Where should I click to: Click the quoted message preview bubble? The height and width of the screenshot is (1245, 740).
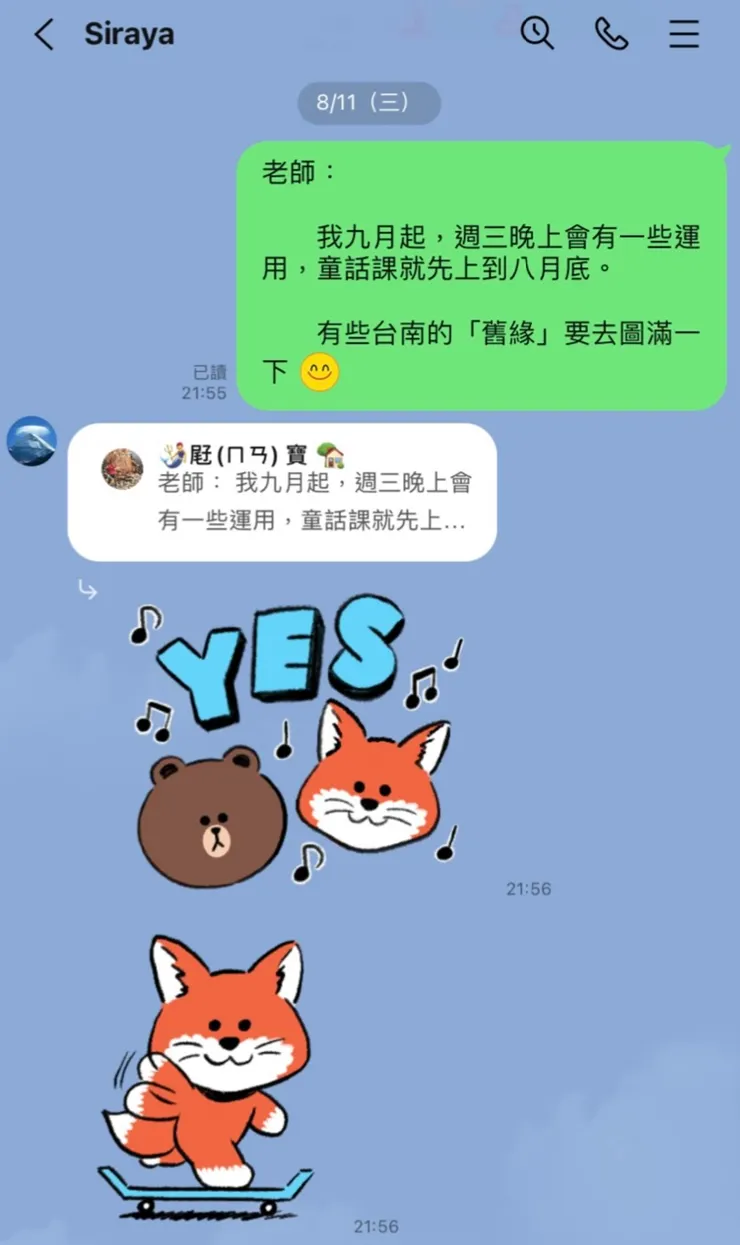tap(280, 490)
